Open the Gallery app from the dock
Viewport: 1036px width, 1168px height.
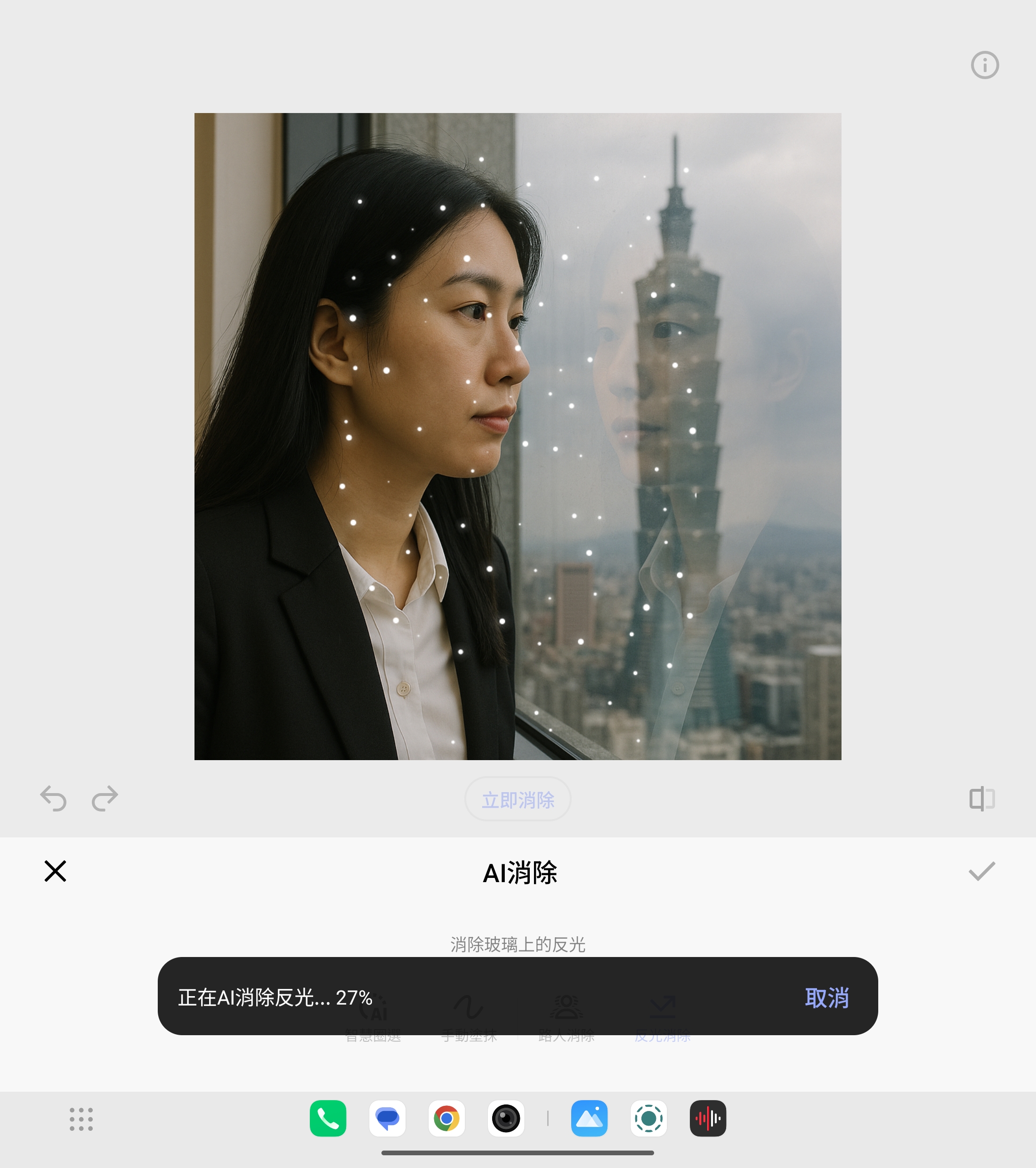point(590,1119)
